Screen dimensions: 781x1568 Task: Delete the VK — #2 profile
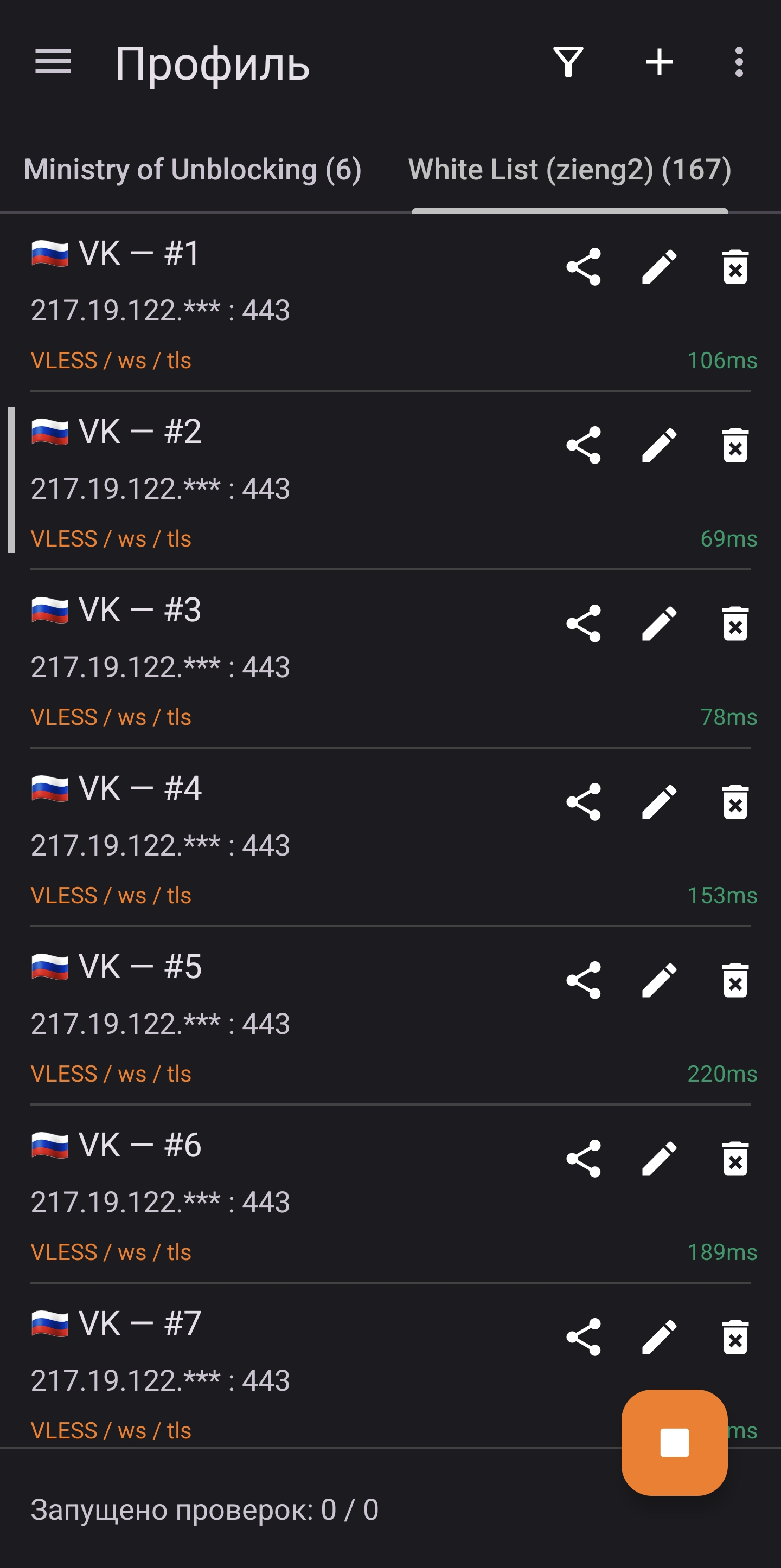coord(735,445)
